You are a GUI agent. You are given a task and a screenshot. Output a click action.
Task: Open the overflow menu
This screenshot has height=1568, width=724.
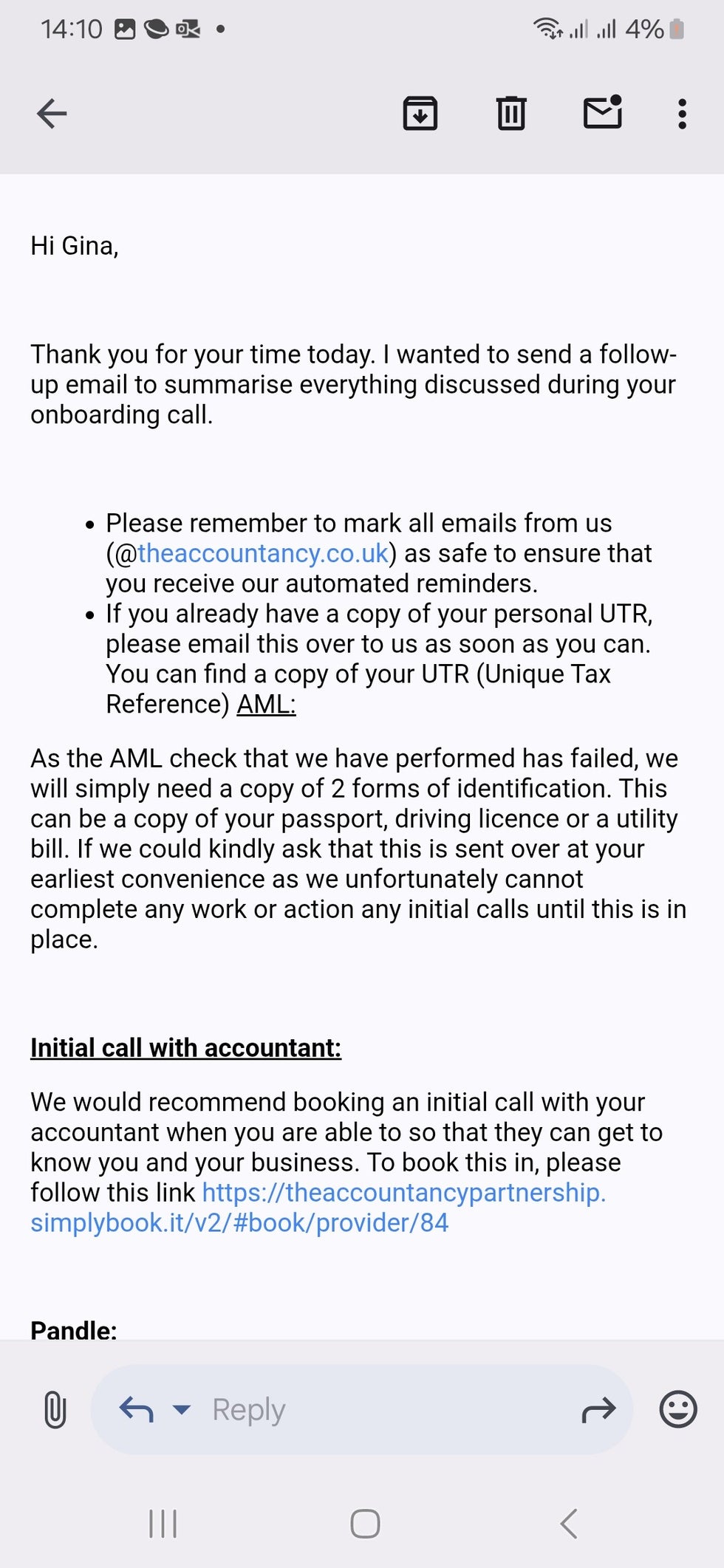[682, 114]
